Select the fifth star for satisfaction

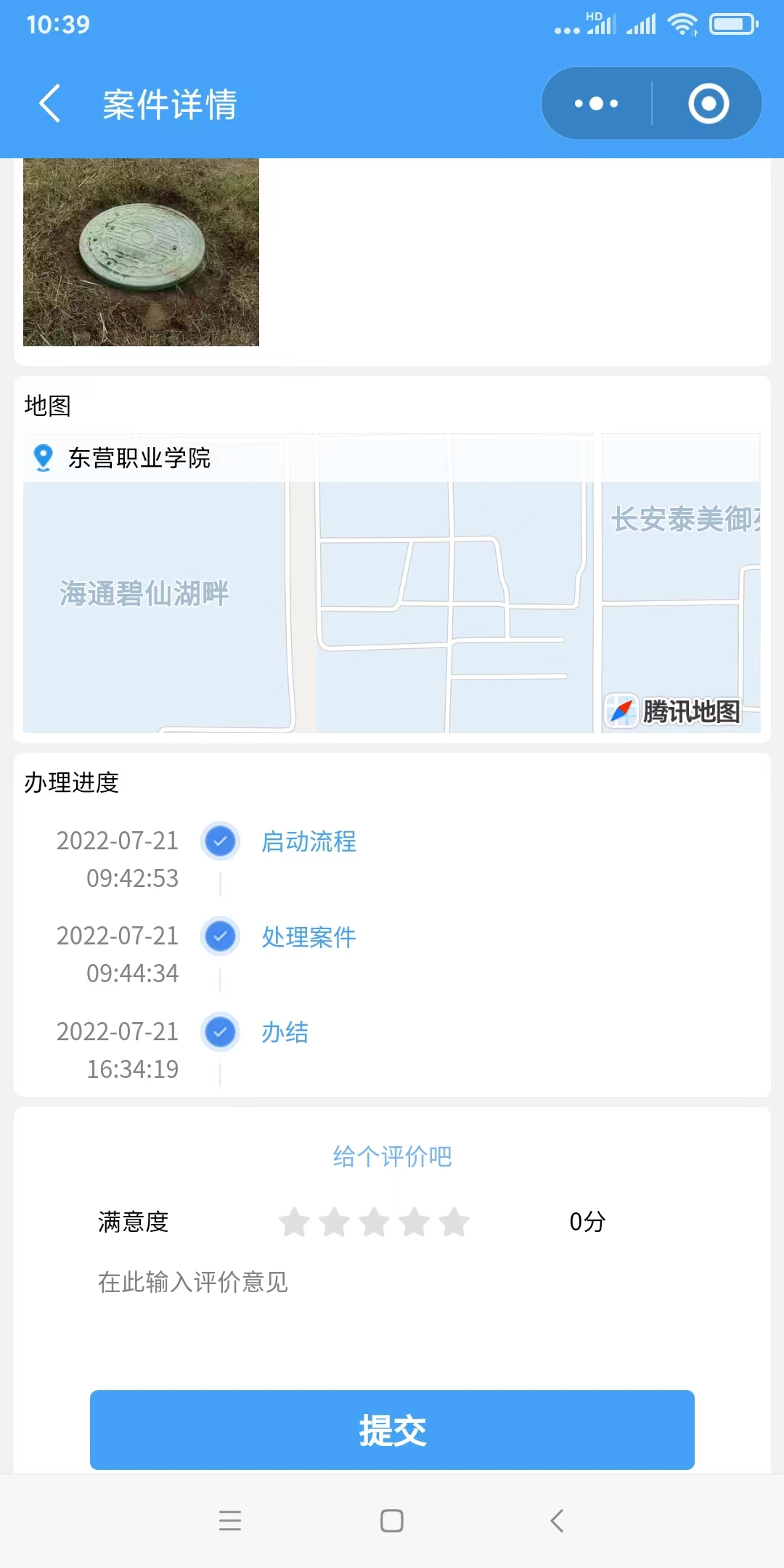pos(454,1222)
